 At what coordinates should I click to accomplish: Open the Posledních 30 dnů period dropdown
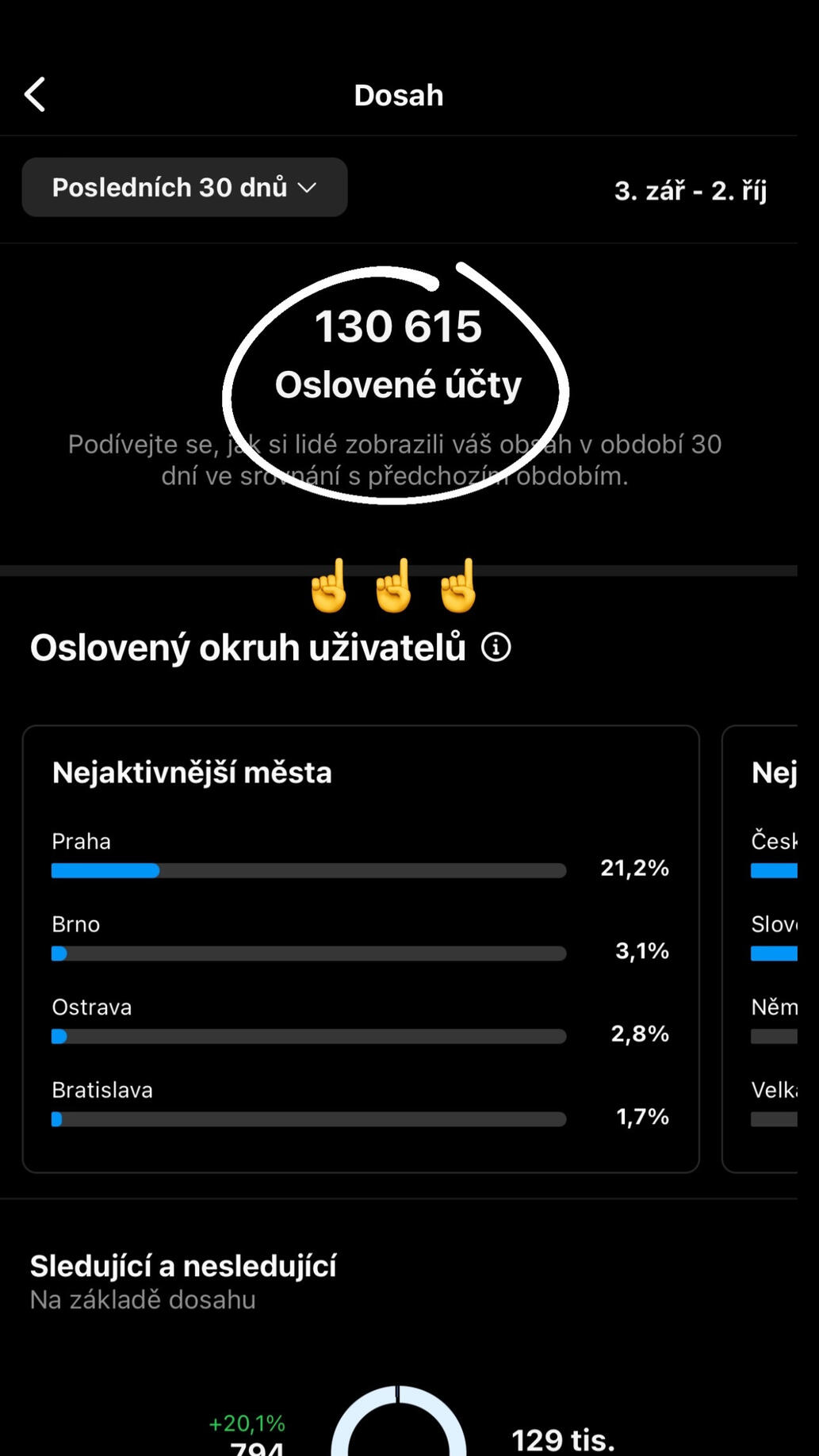(185, 188)
